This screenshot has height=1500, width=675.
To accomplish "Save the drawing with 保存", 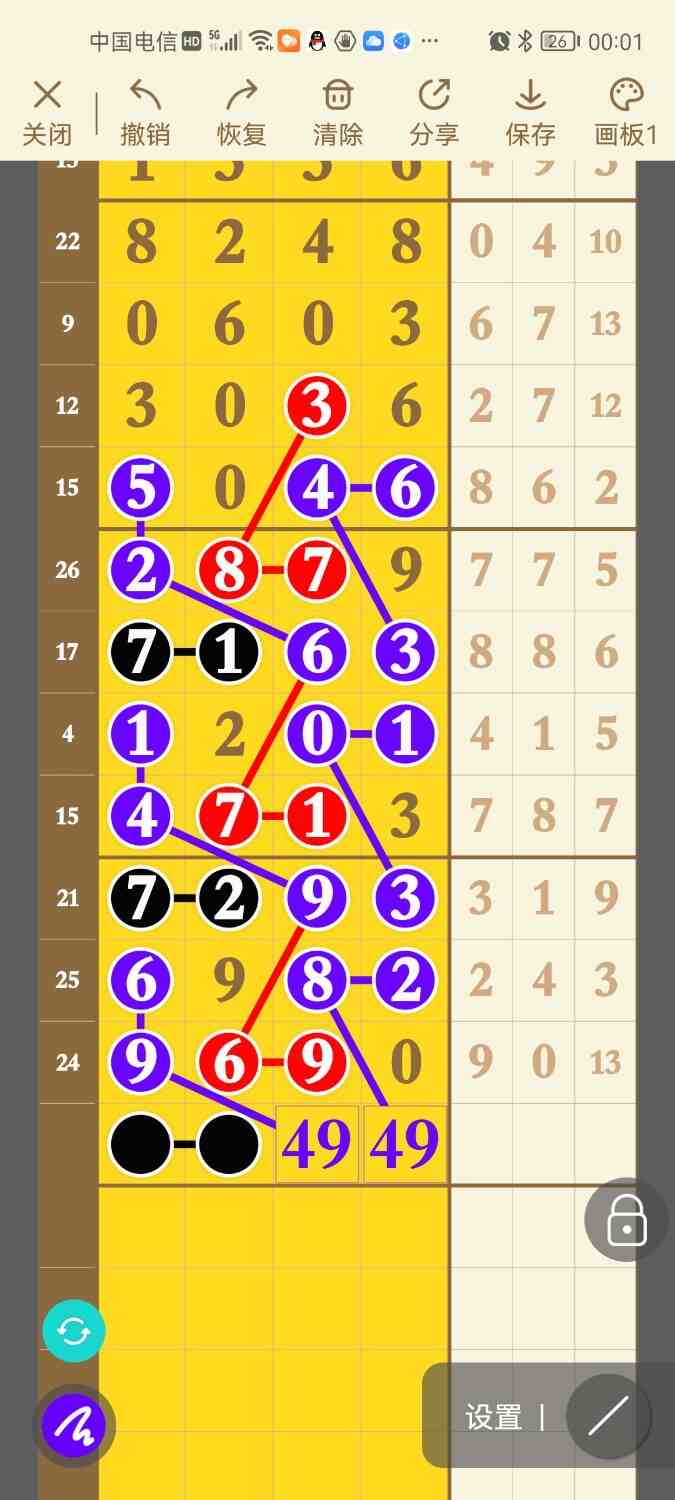I will click(x=530, y=113).
